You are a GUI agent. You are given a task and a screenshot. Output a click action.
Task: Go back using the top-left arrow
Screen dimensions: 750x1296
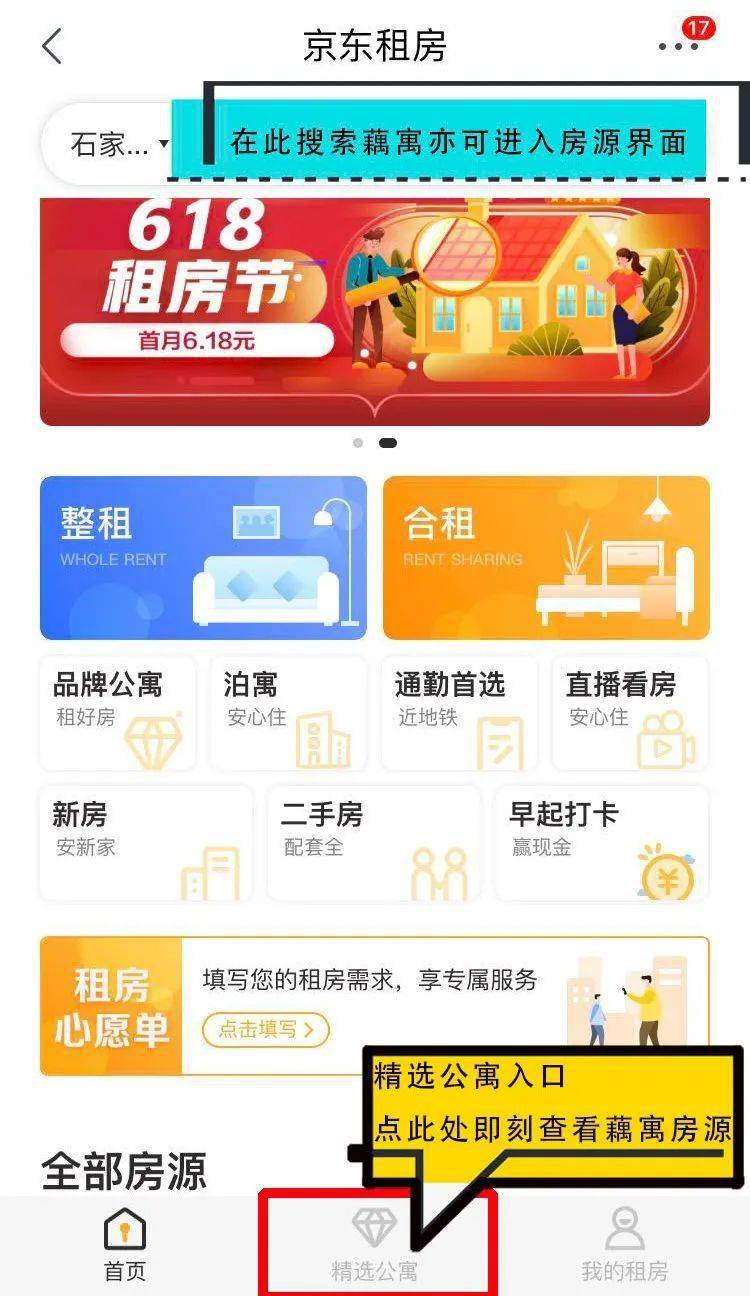[52, 46]
